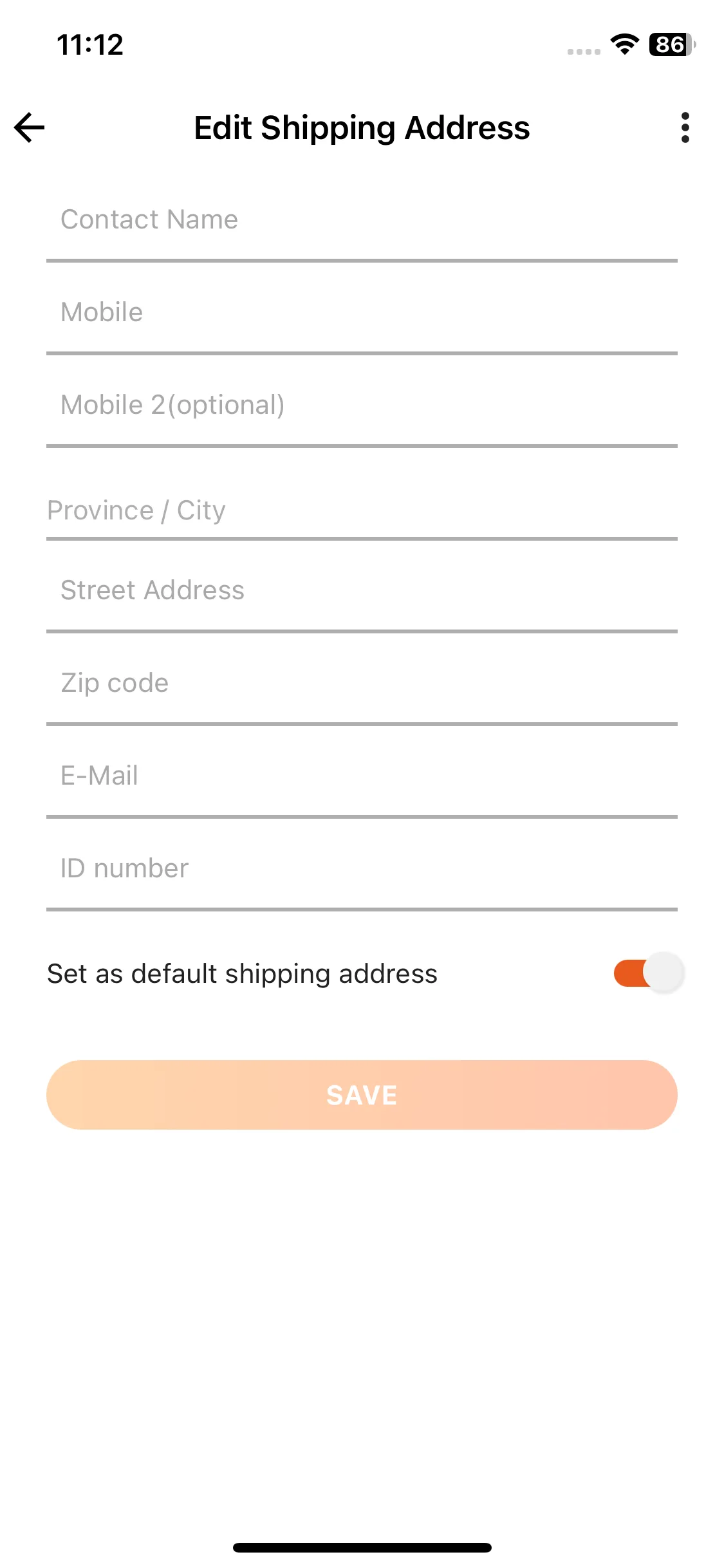Tap the Mobile number field
Viewport: 724px width, 1568px height.
pyautogui.click(x=360, y=313)
